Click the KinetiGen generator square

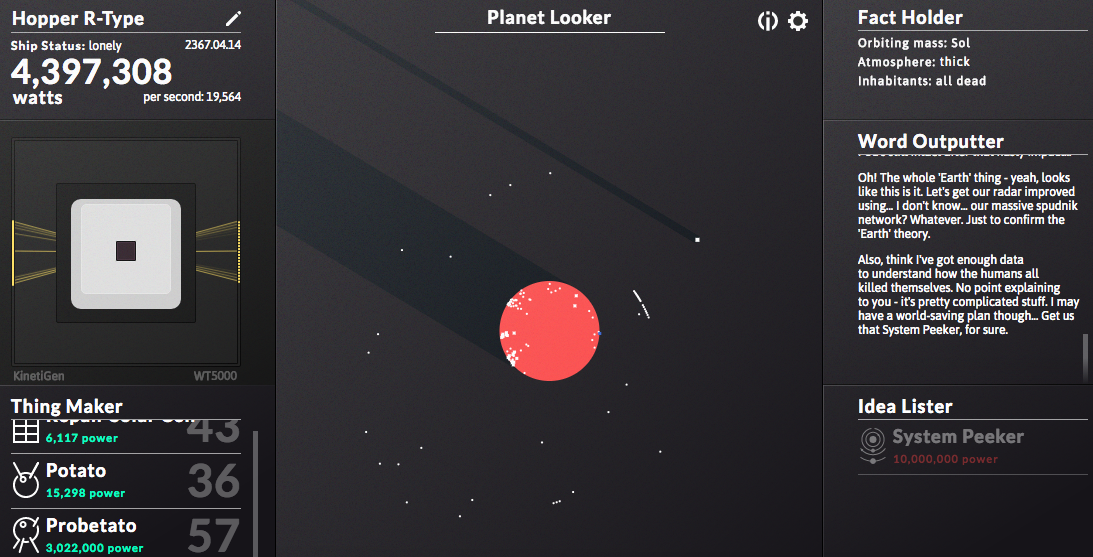[126, 251]
